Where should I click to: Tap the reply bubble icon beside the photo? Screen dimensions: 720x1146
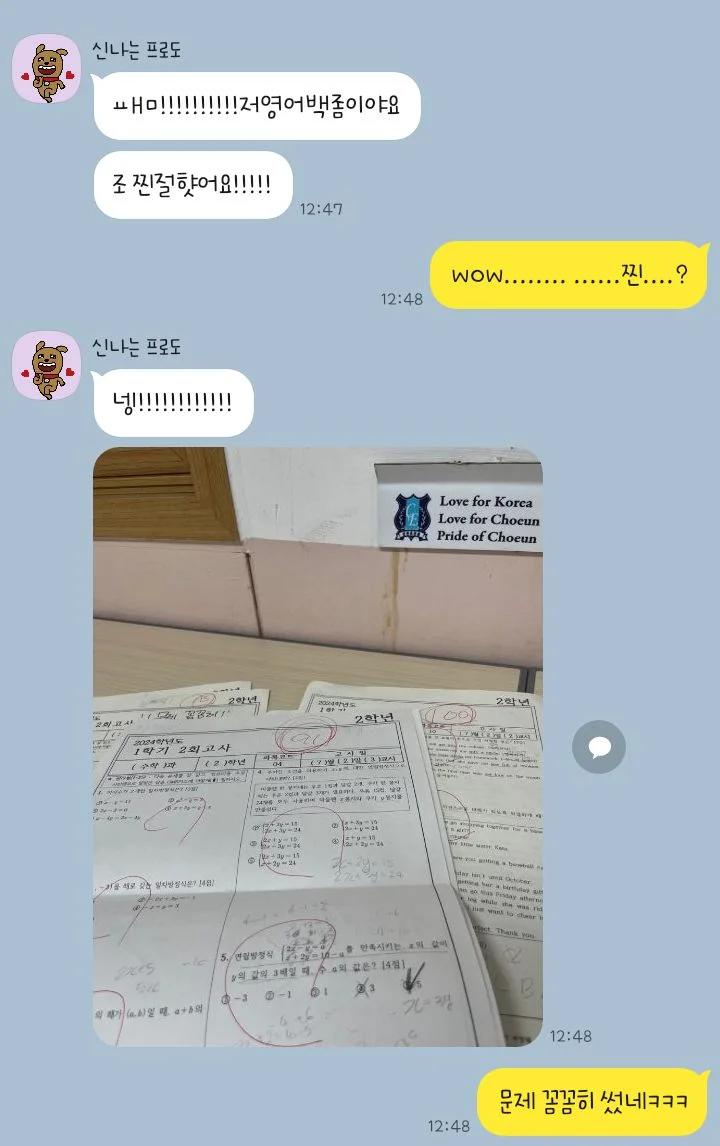[x=598, y=746]
